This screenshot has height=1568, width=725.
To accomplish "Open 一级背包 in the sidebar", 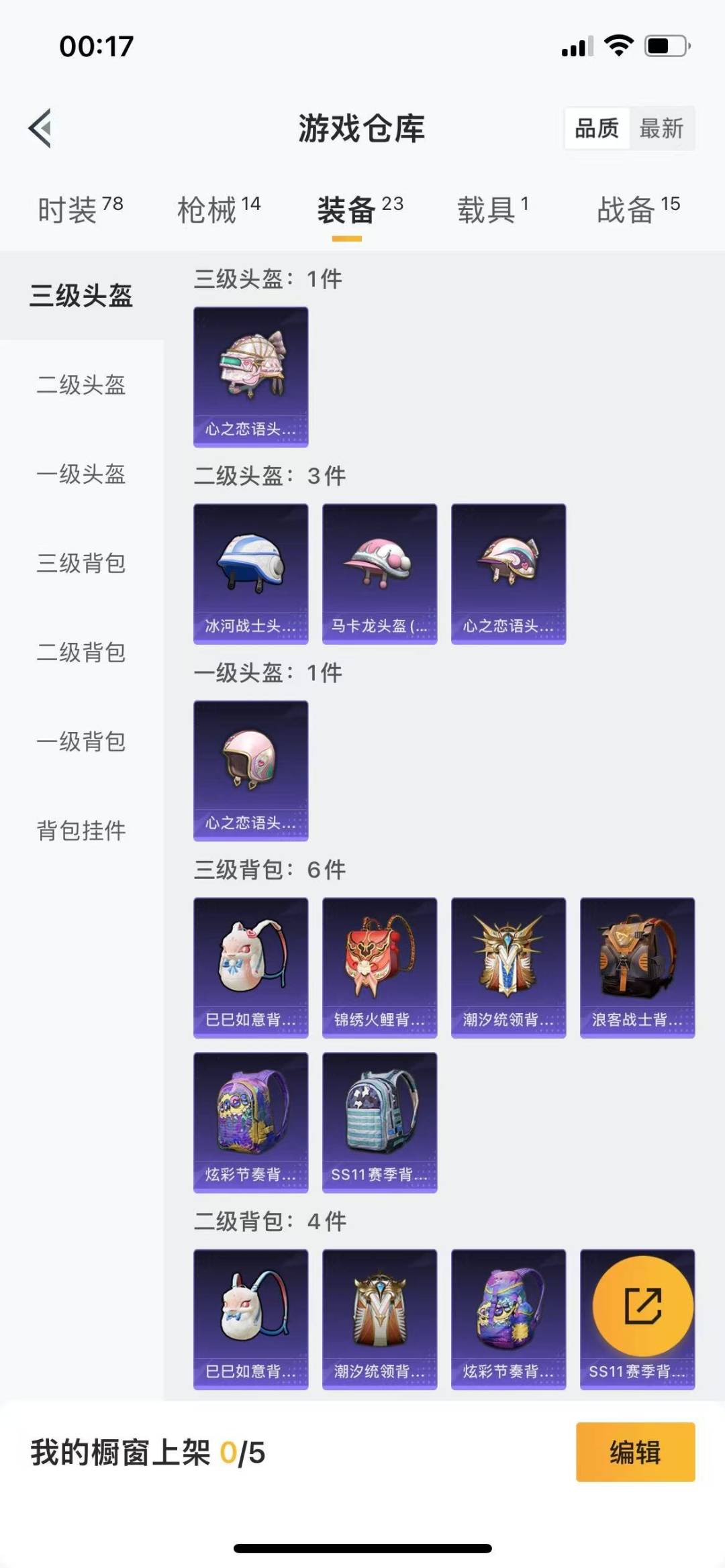I will tap(81, 741).
